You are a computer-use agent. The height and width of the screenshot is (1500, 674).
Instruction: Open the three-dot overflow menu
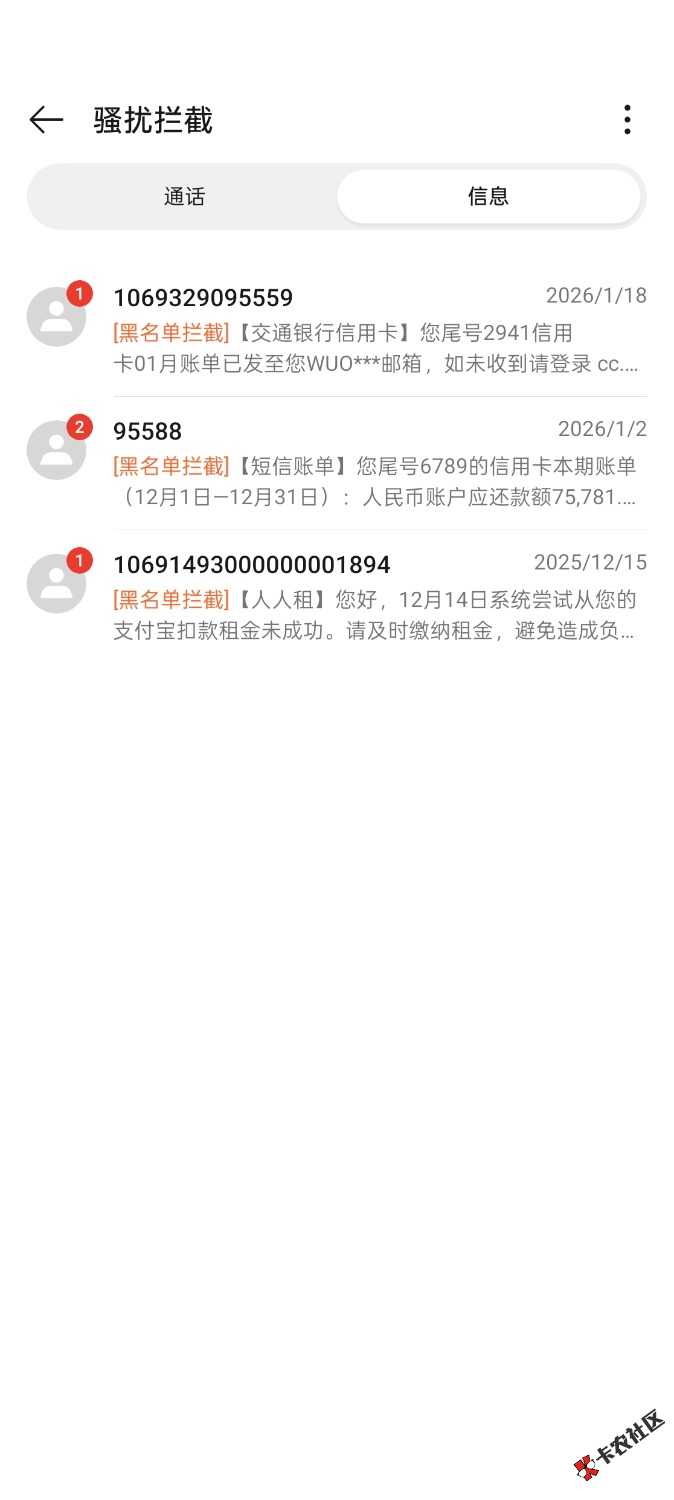click(627, 120)
